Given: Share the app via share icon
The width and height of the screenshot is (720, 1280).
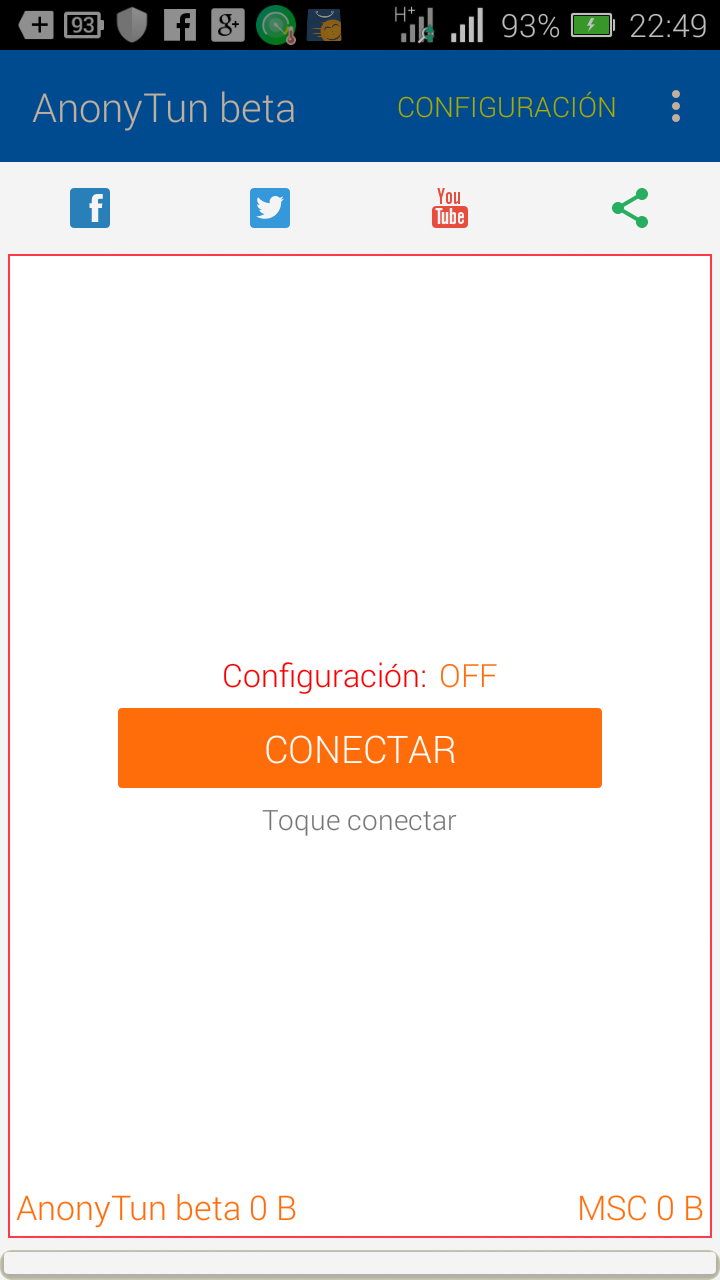Looking at the screenshot, I should (630, 208).
